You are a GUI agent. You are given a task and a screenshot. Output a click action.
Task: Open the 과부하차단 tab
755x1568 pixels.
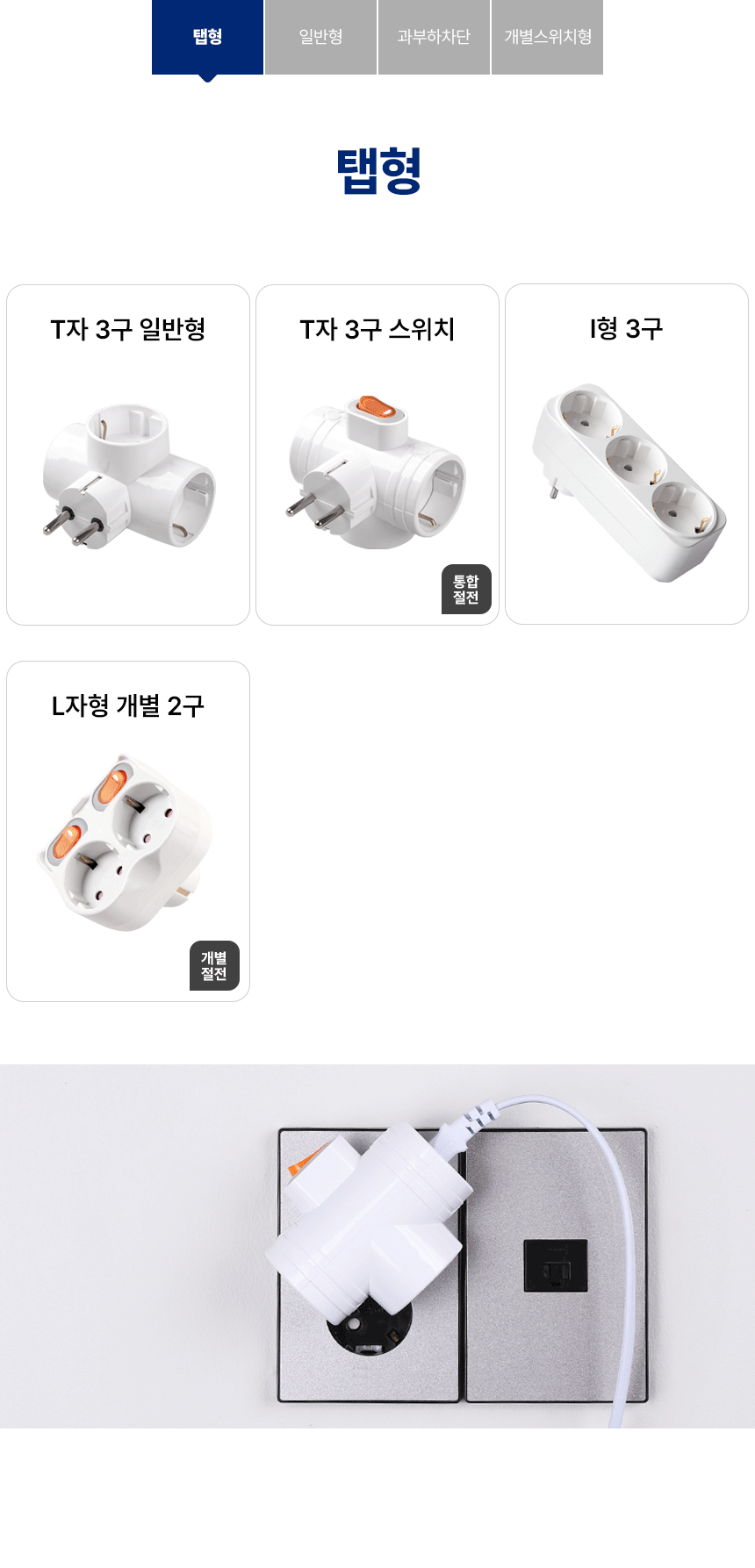click(434, 37)
